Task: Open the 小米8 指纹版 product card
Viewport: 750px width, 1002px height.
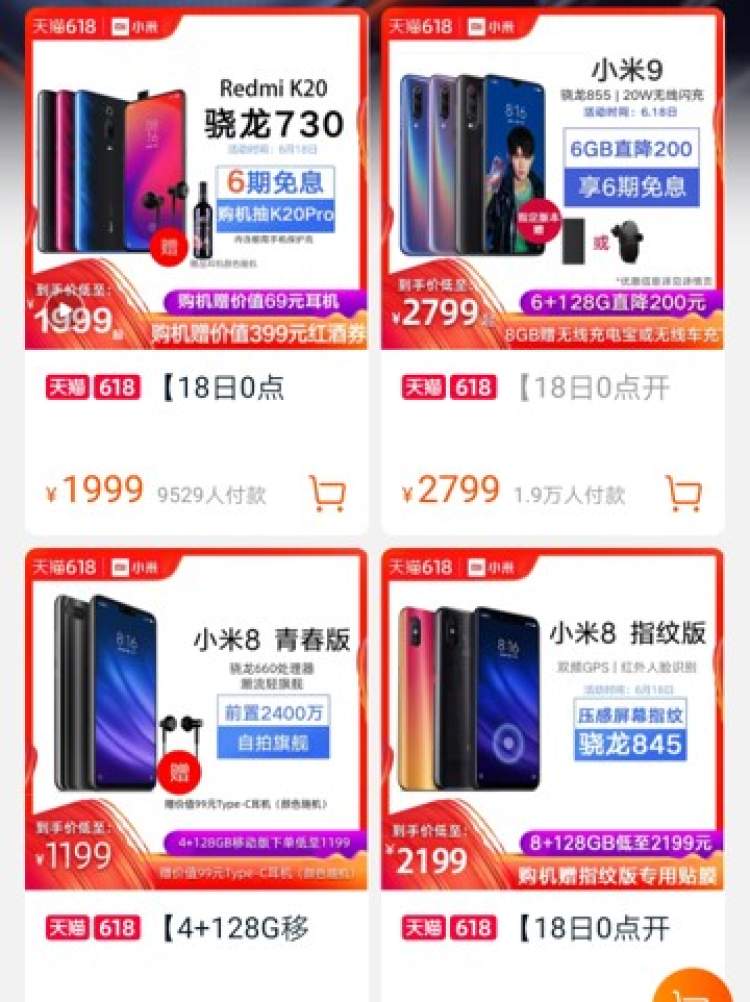Action: pos(552,720)
